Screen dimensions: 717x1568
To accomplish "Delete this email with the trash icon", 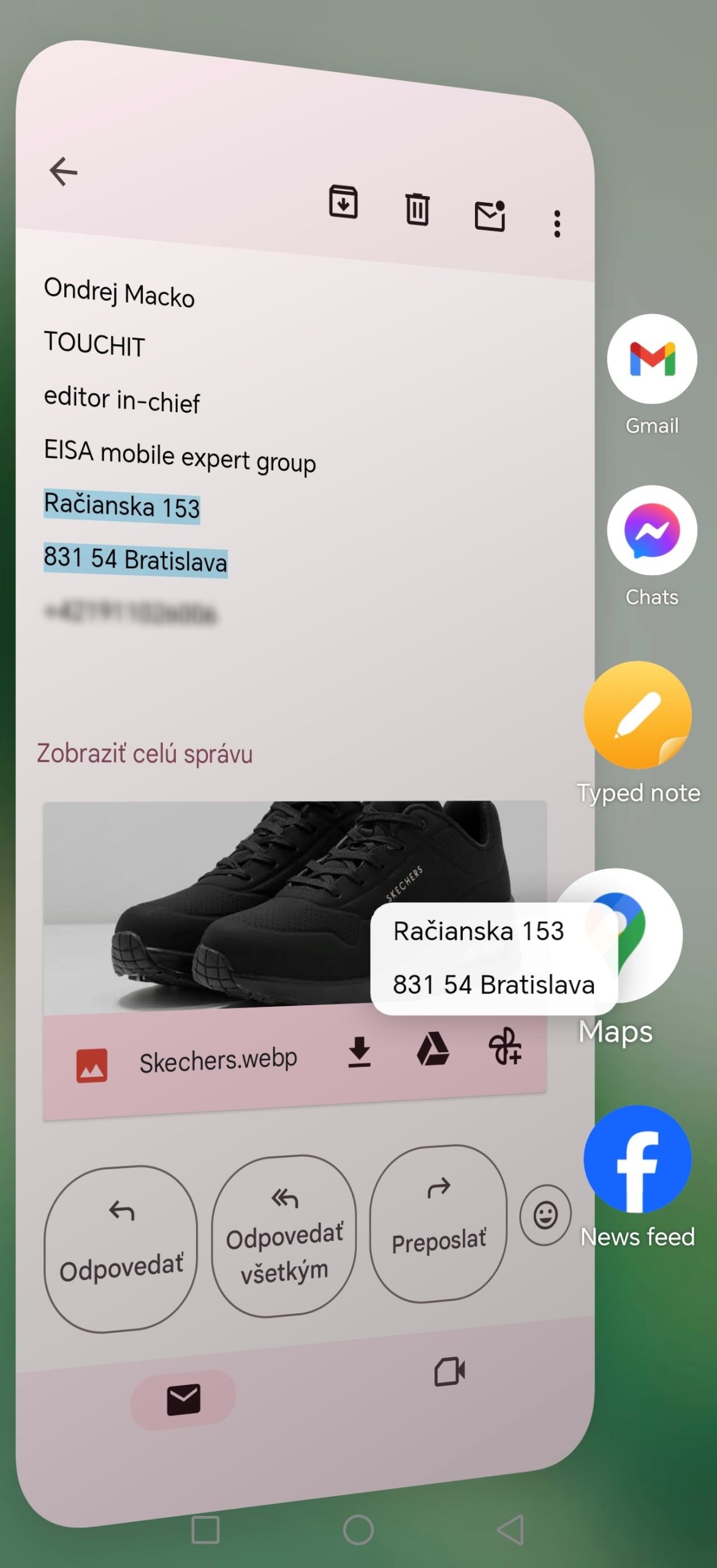I will pyautogui.click(x=417, y=209).
